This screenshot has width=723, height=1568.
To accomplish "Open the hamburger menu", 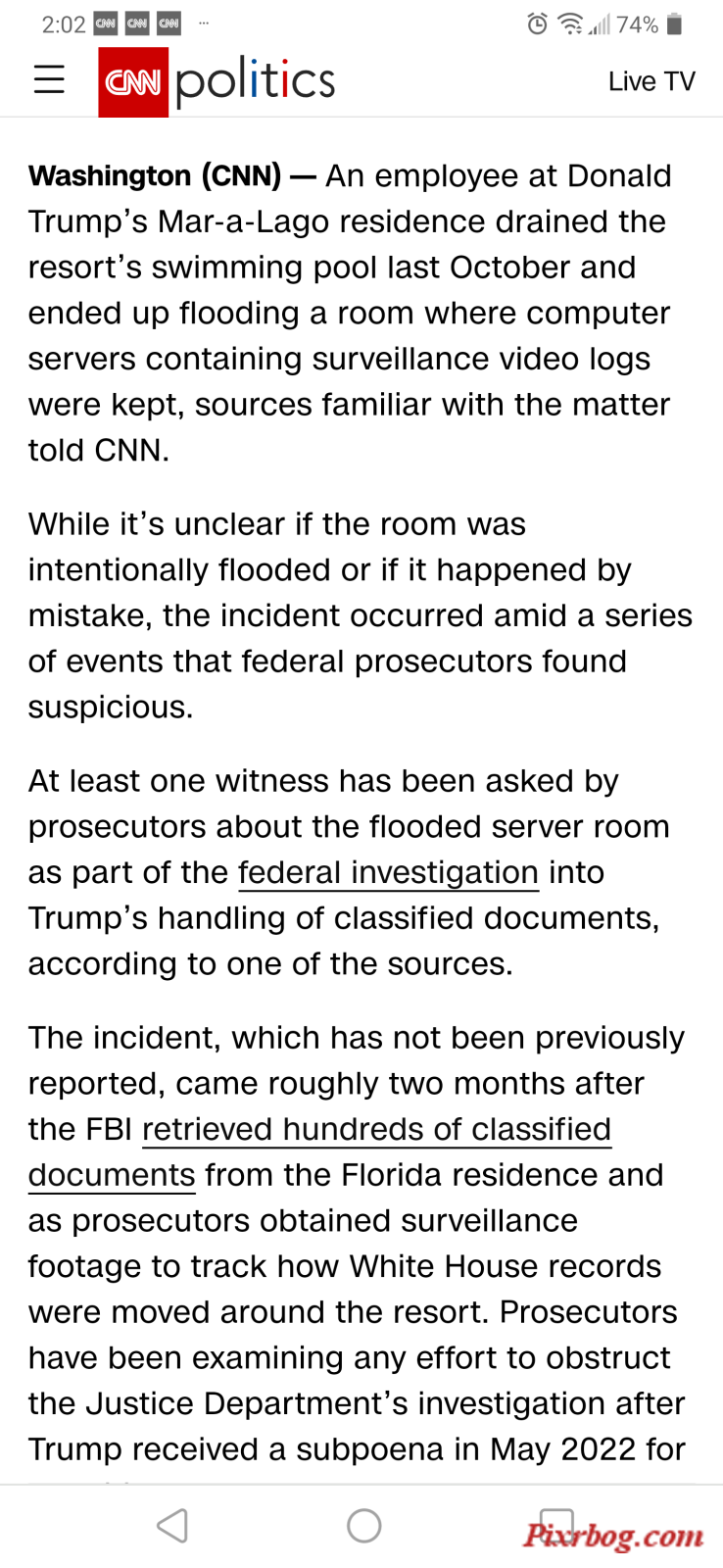I will [49, 80].
